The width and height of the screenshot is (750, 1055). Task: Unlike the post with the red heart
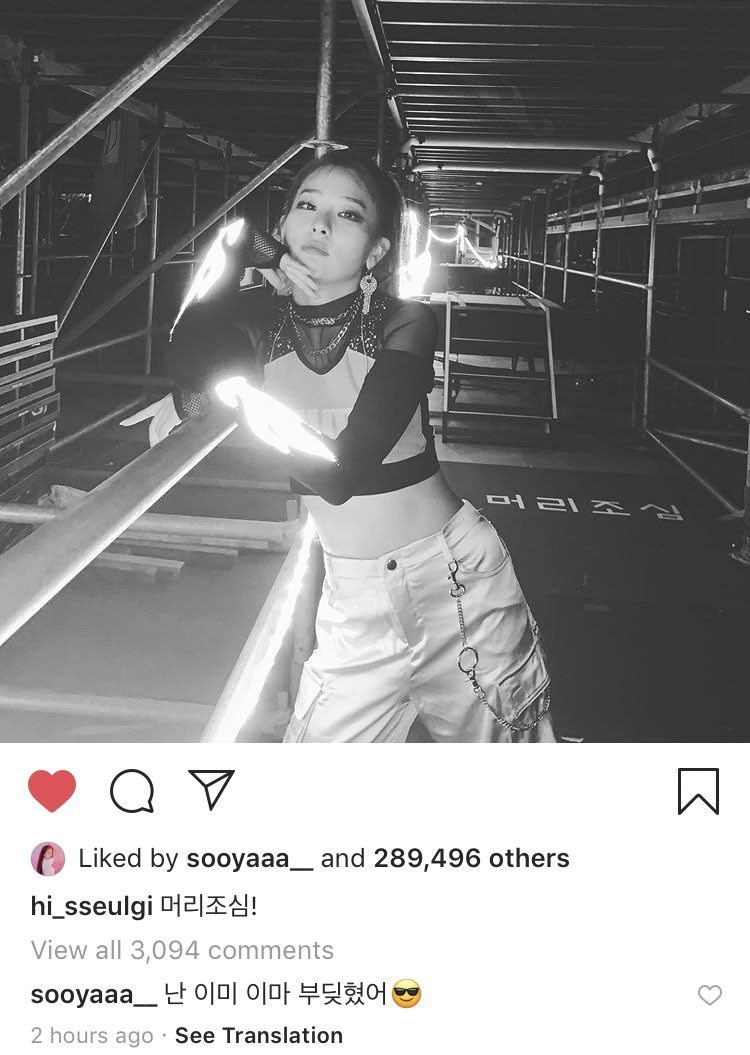point(52,791)
